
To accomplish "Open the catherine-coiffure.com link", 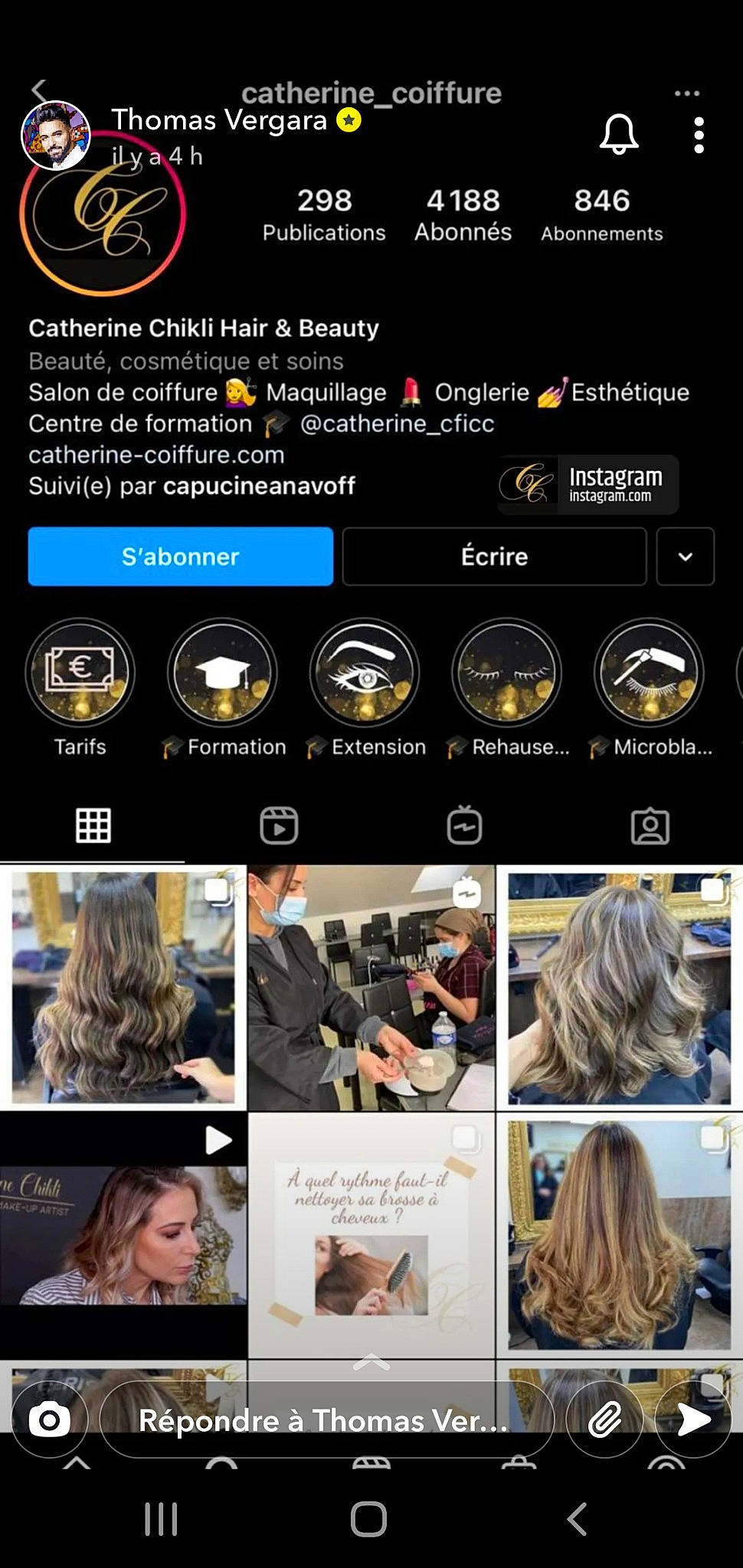I will [x=156, y=455].
